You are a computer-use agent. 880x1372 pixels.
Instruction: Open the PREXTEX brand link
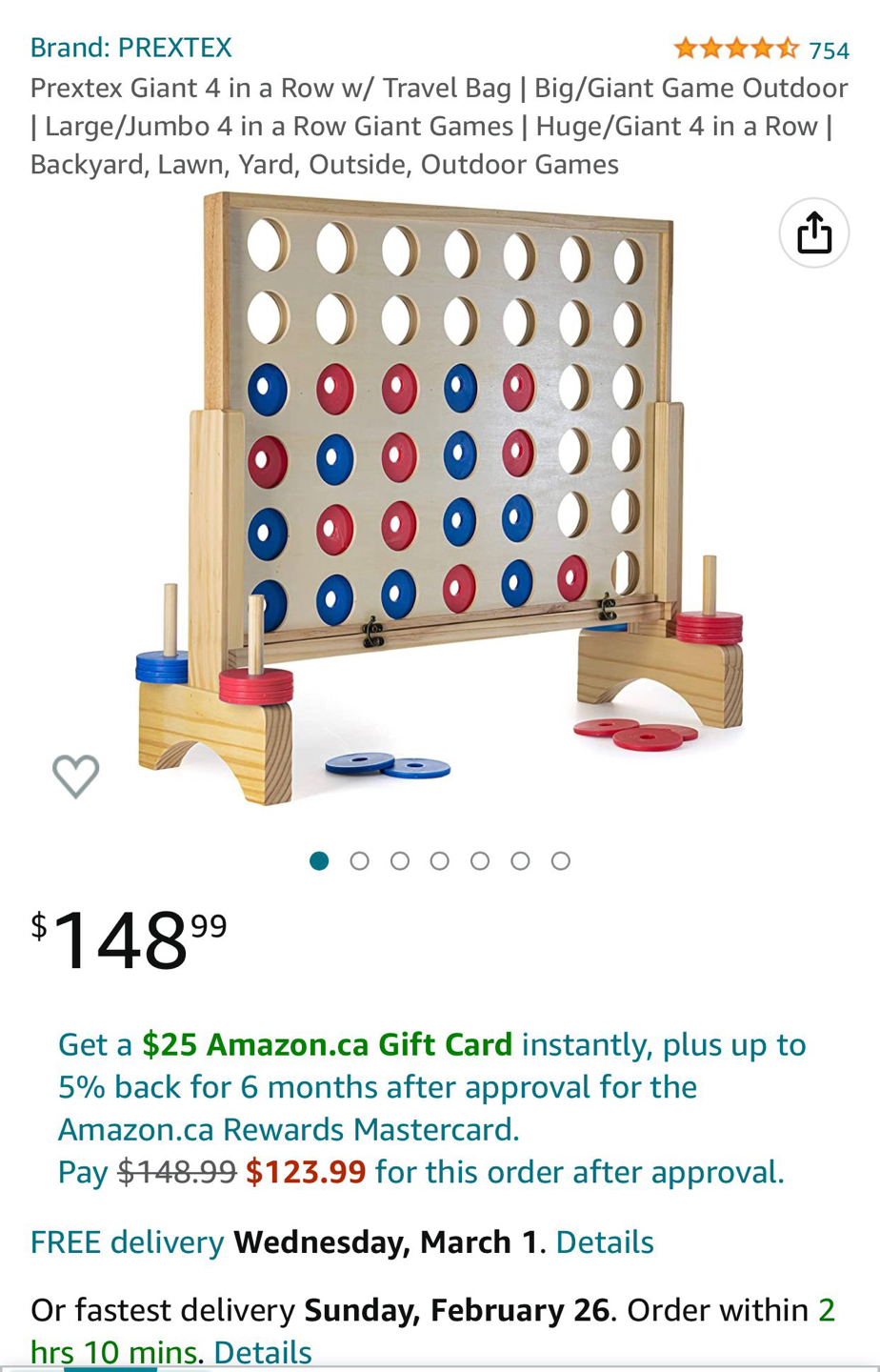pos(131,48)
